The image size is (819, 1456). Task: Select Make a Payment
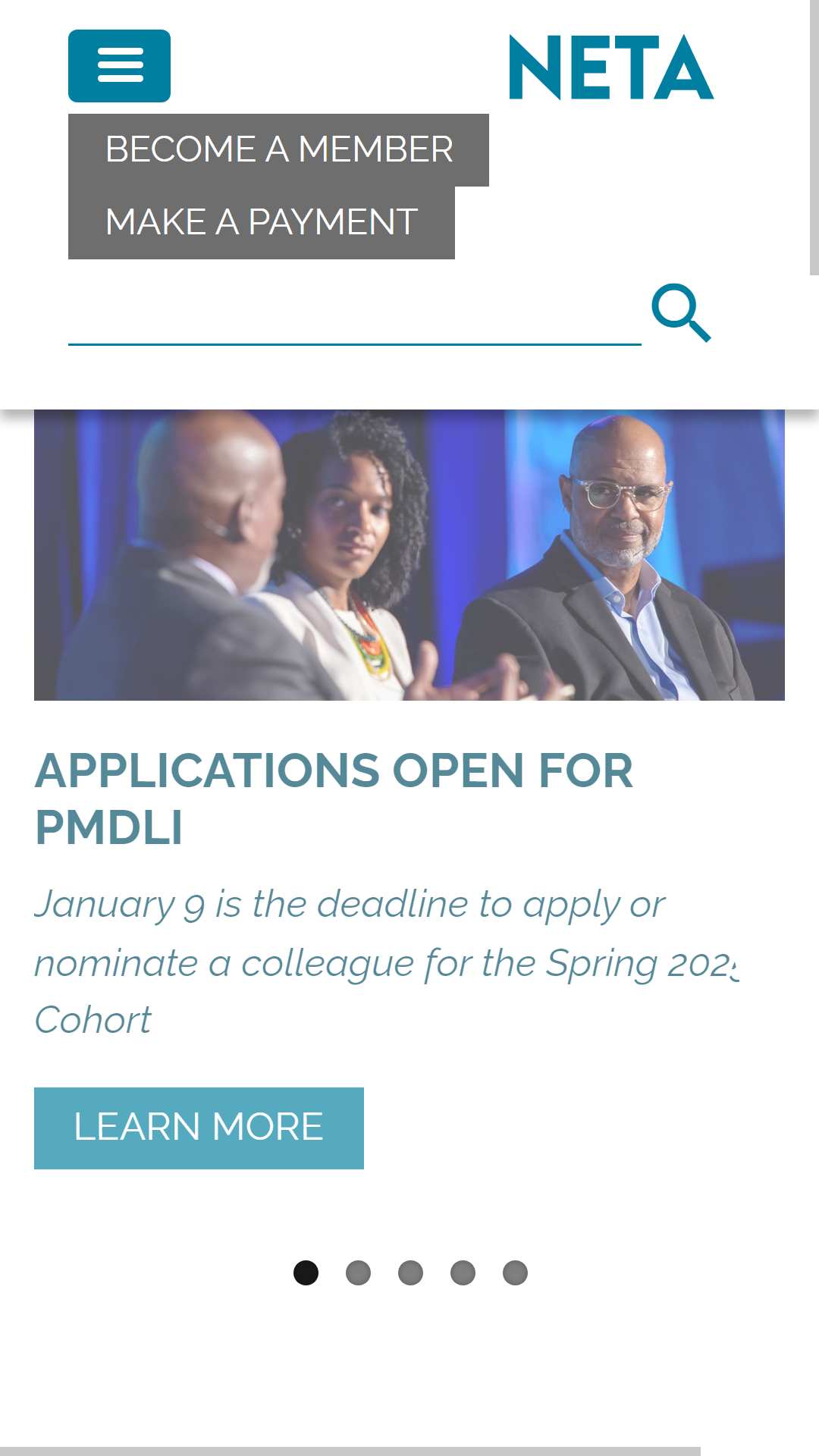point(262,222)
